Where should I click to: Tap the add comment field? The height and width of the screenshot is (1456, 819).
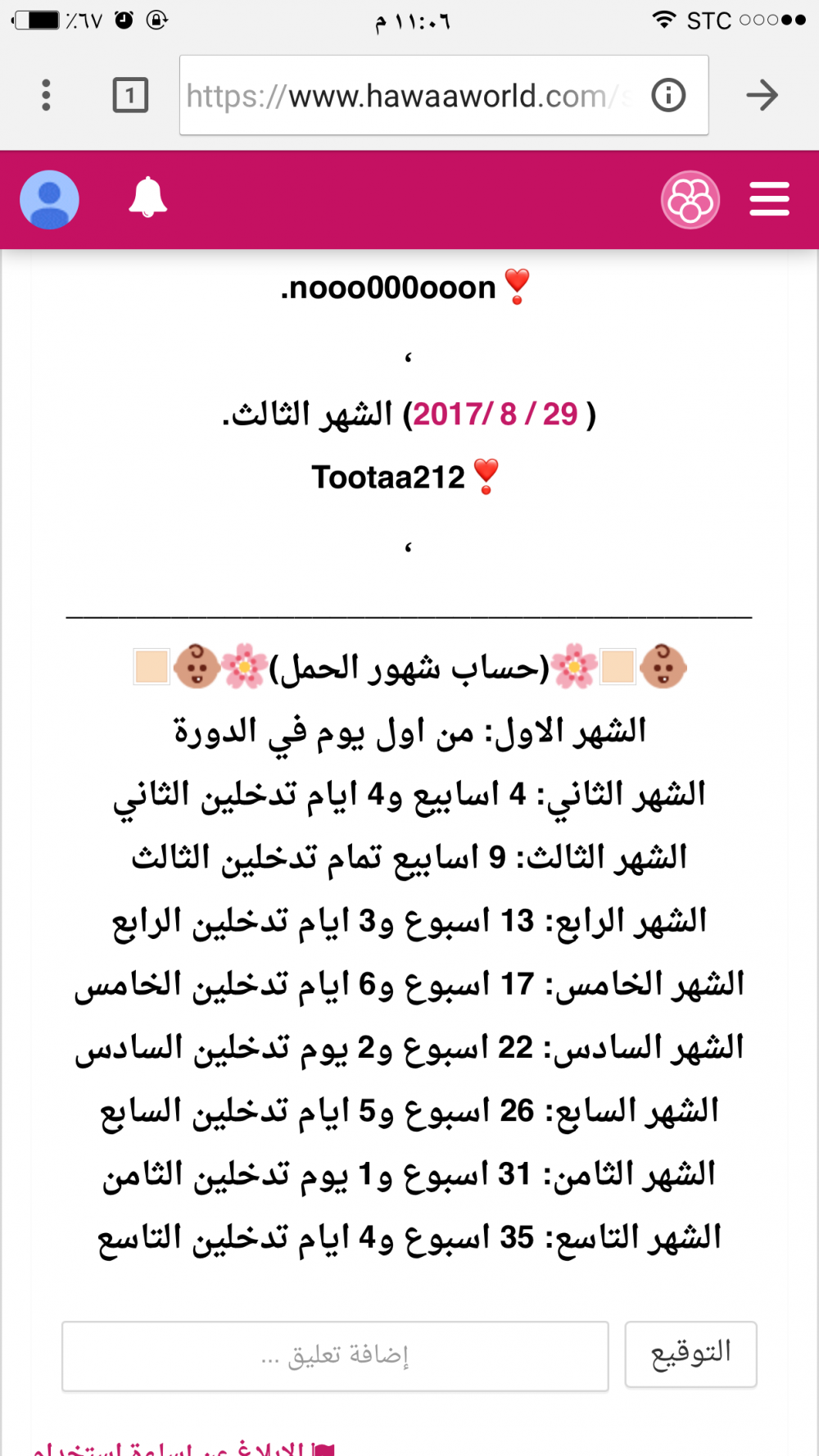click(335, 1356)
